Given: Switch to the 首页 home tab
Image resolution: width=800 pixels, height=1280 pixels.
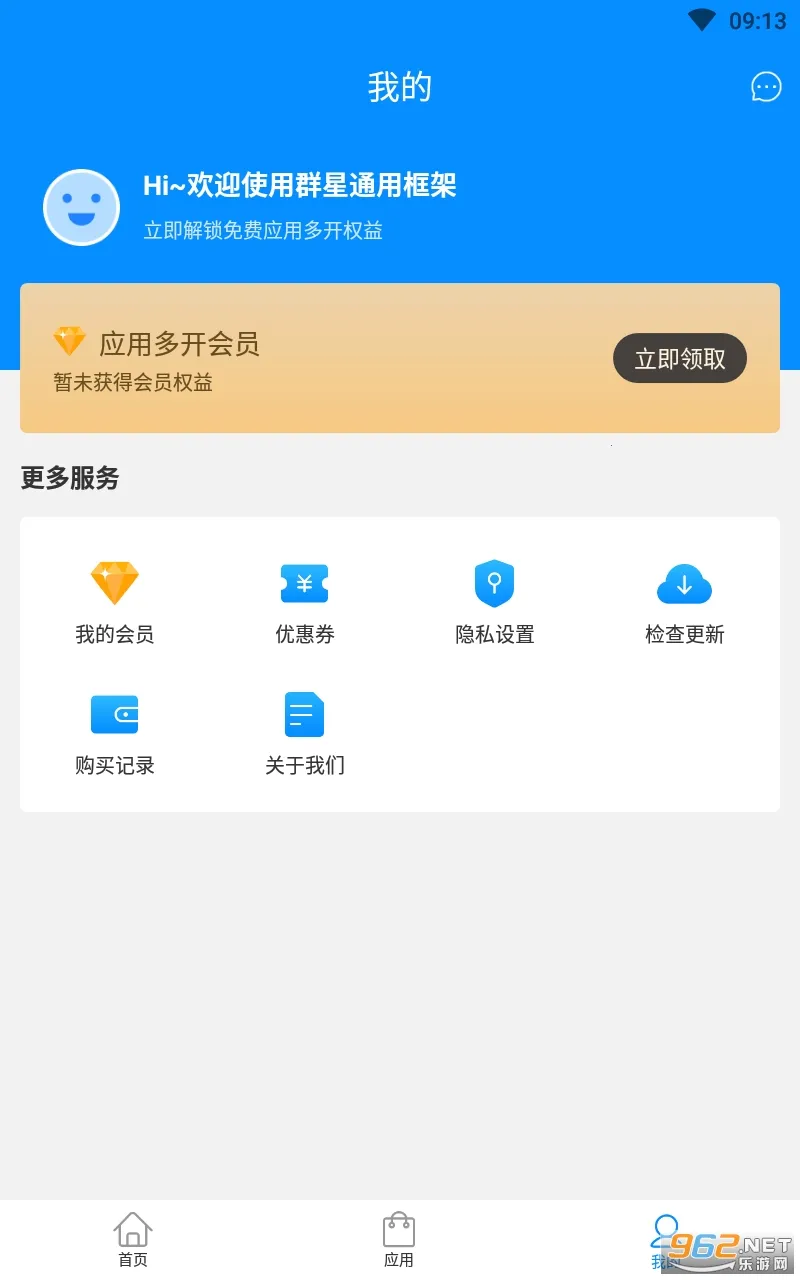Looking at the screenshot, I should tap(133, 1239).
